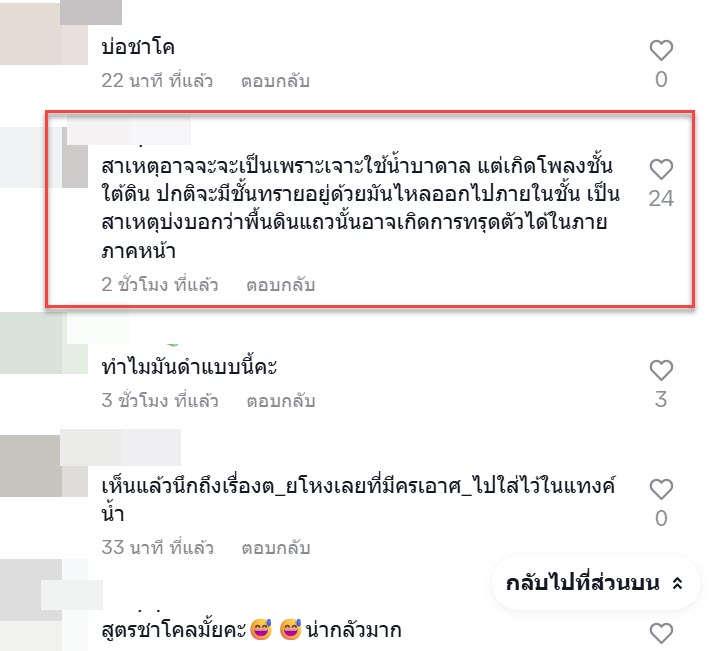Like the comment 'ทำไมมันดำแบบนี้คะ'
The height and width of the screenshot is (651, 720).
[660, 370]
